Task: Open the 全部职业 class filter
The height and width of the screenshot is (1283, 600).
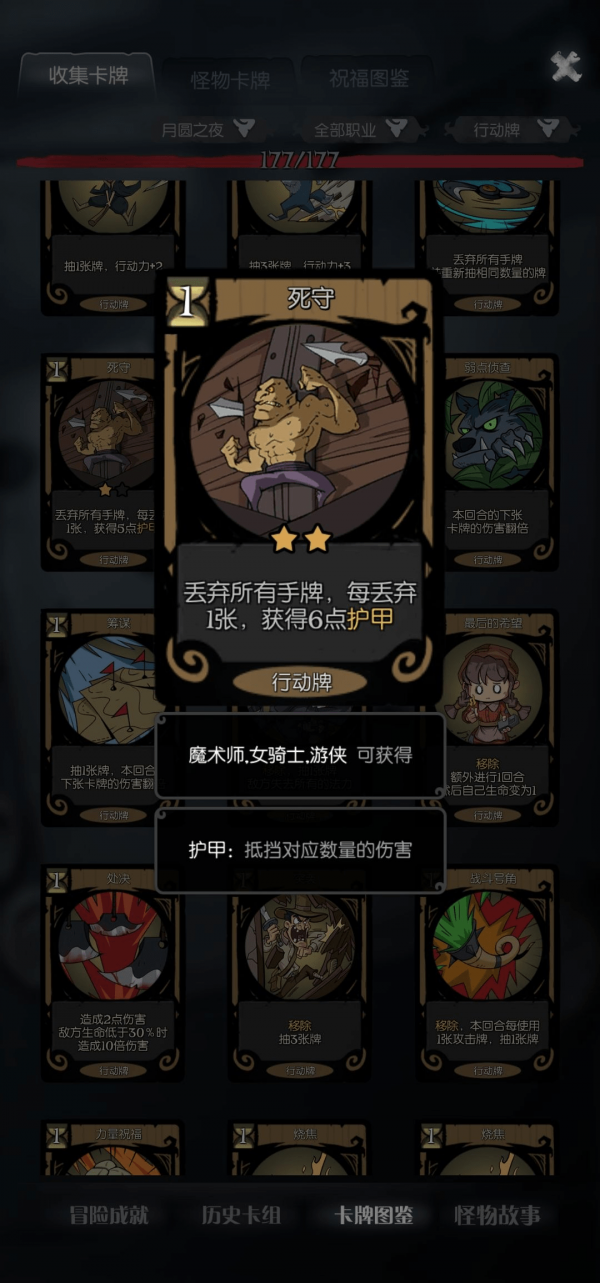Action: point(360,129)
